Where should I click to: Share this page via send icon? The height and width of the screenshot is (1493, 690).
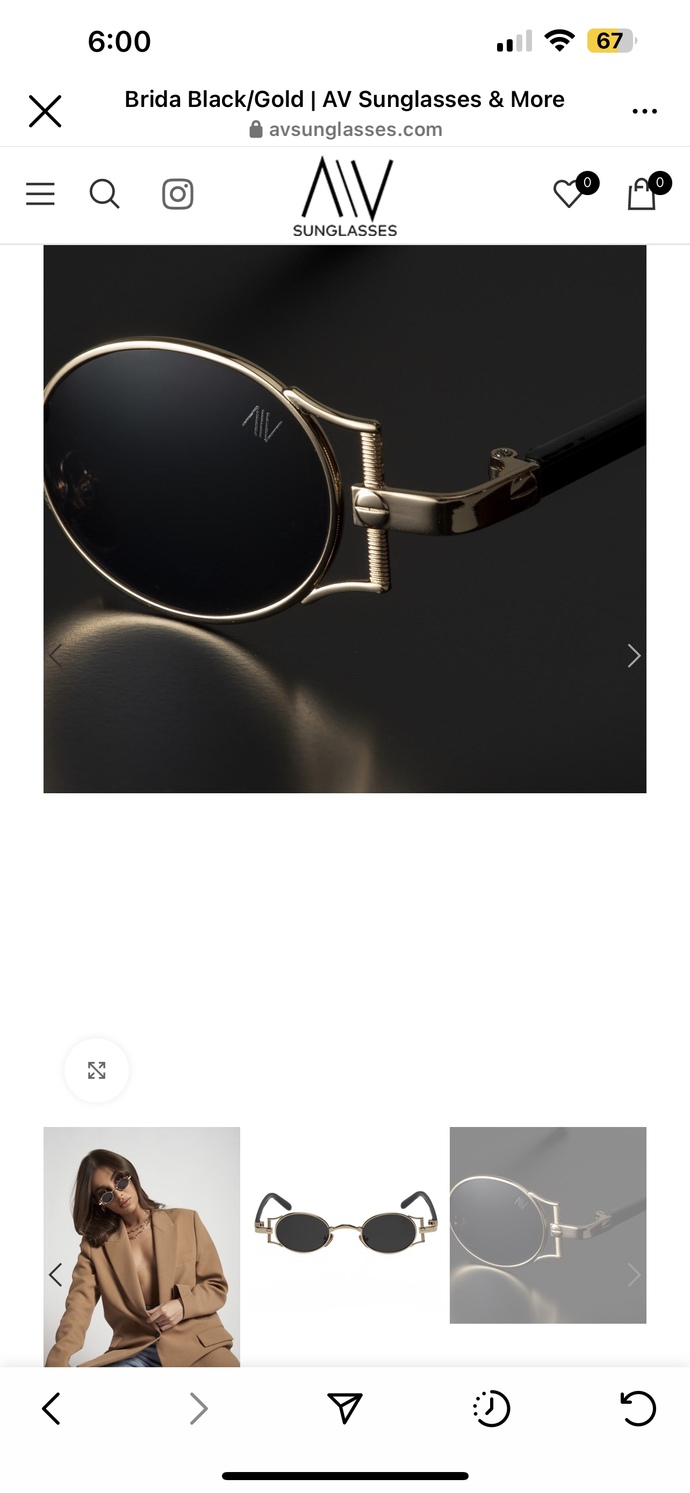[344, 1409]
